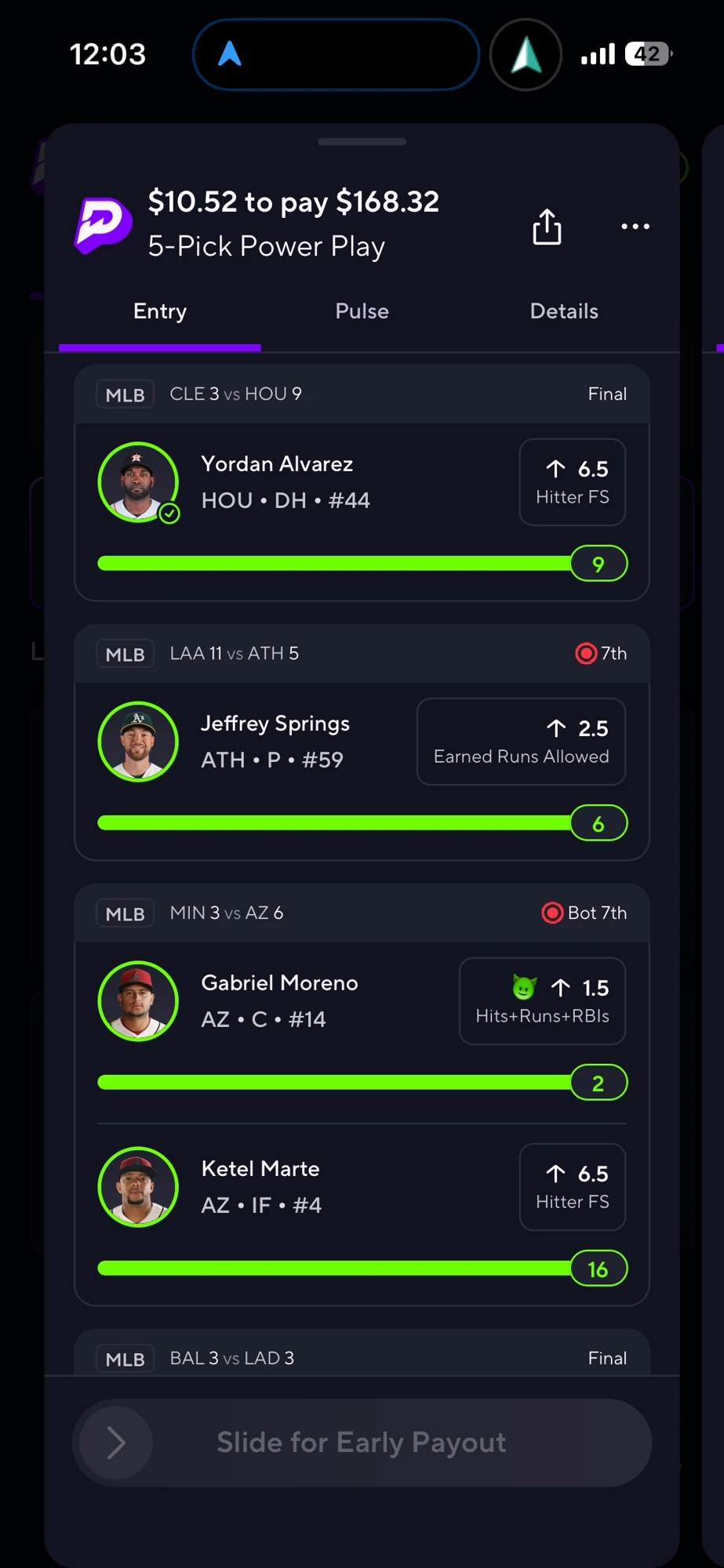Open Gabriel Moreno pick card

(362, 1033)
